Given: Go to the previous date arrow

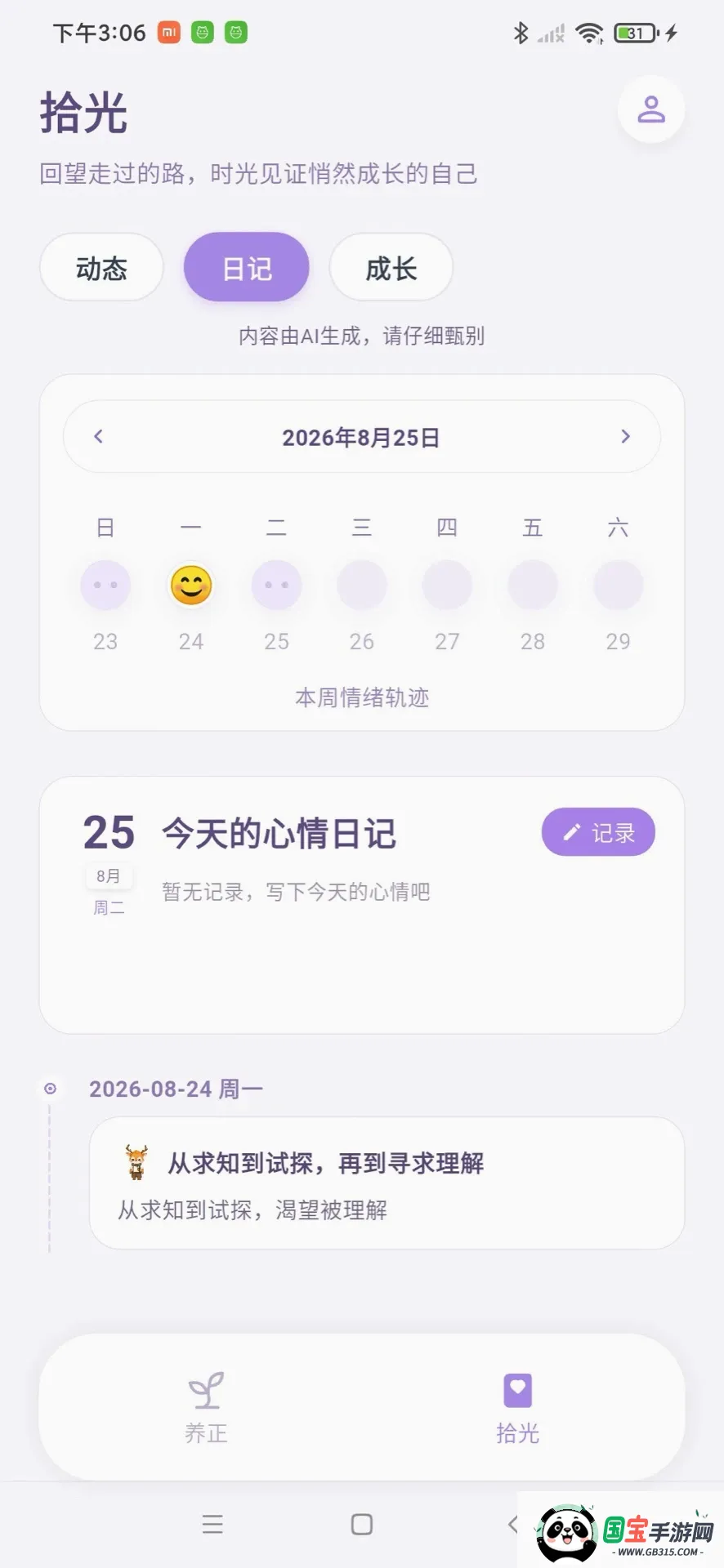Looking at the screenshot, I should coord(98,437).
